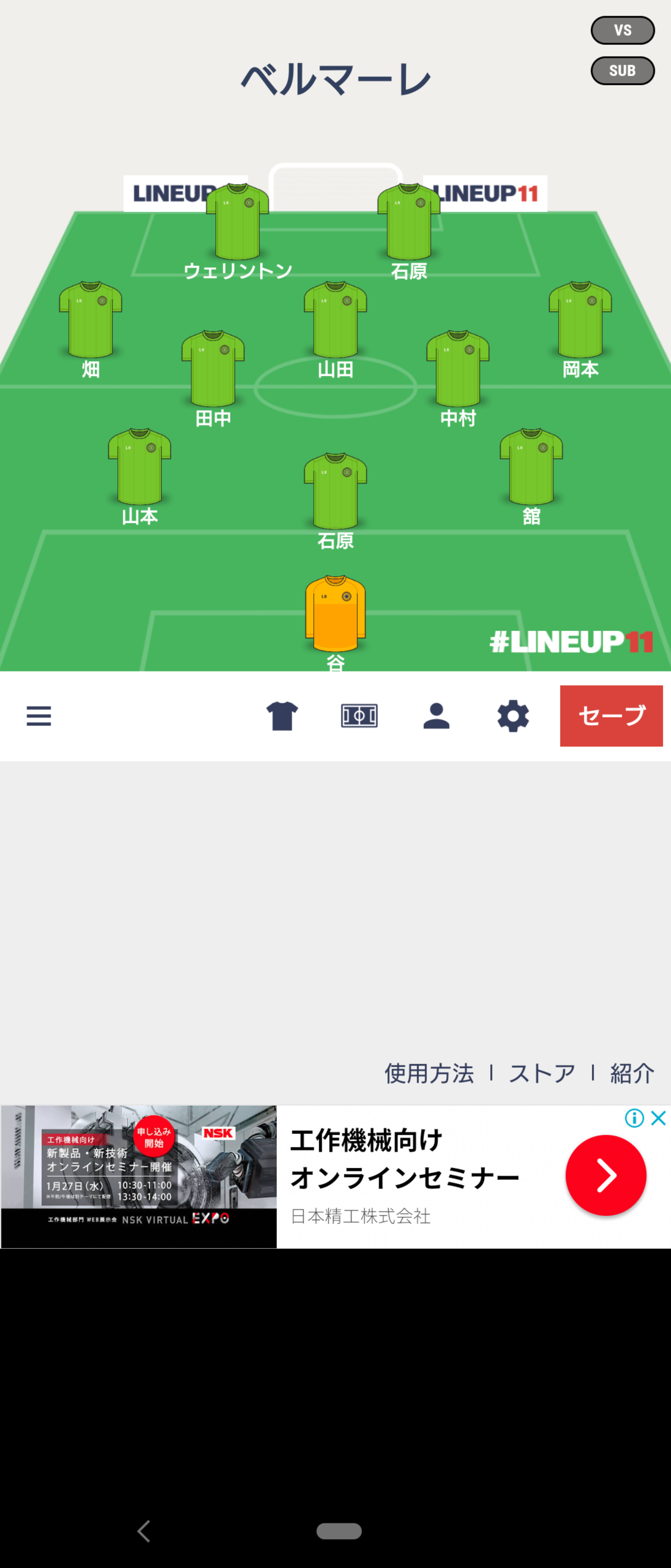Save the lineup with セーブ
The image size is (671, 1568).
tap(611, 716)
